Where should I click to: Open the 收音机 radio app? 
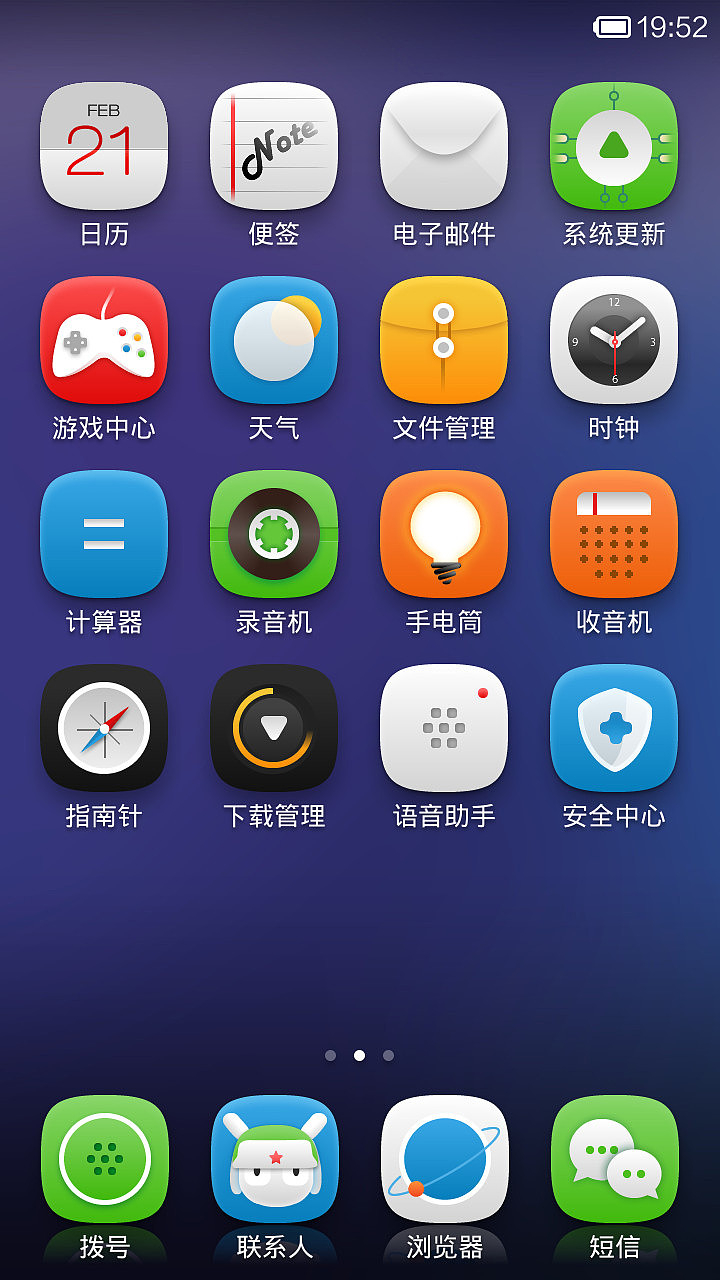(x=614, y=535)
